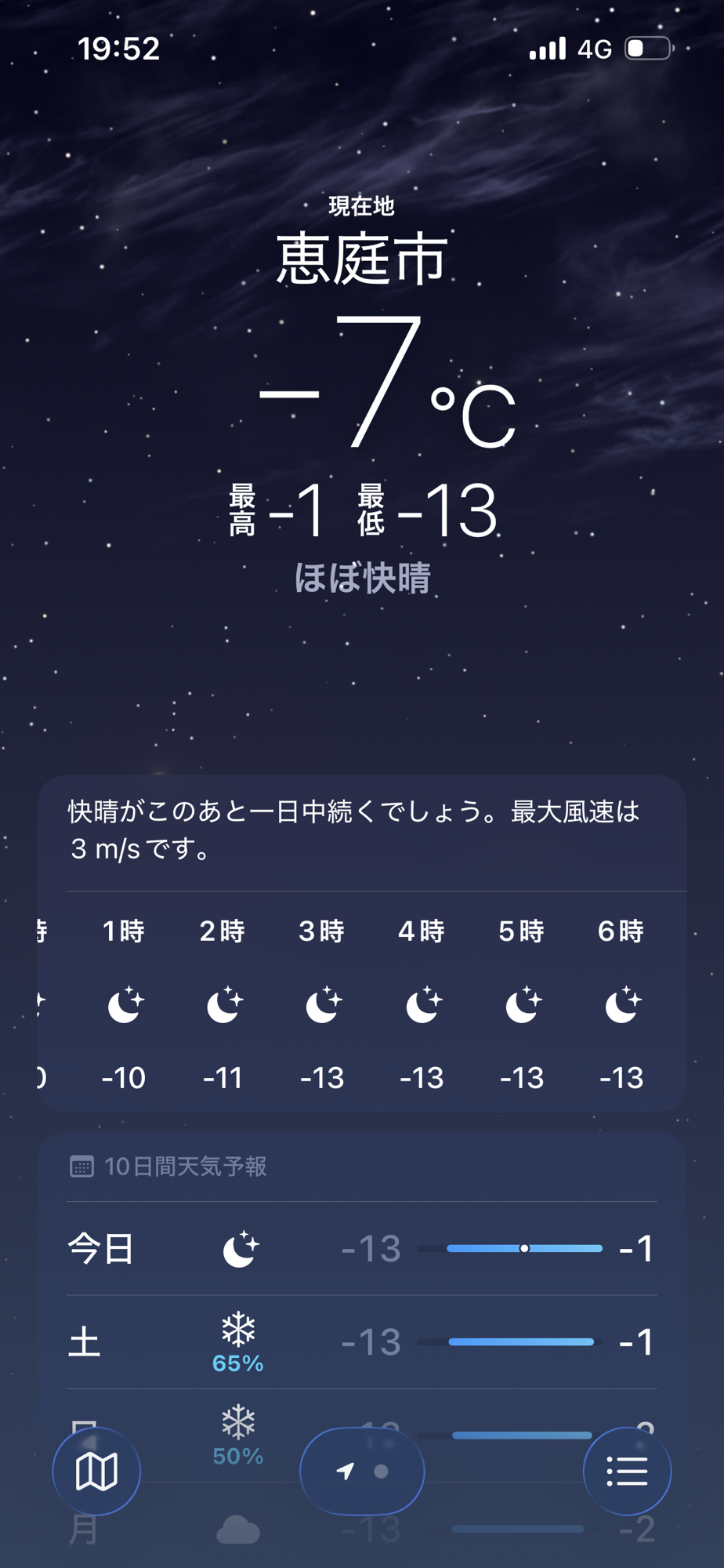
Task: Open Saturday (土) forecast with 65% snow
Action: tap(361, 1342)
